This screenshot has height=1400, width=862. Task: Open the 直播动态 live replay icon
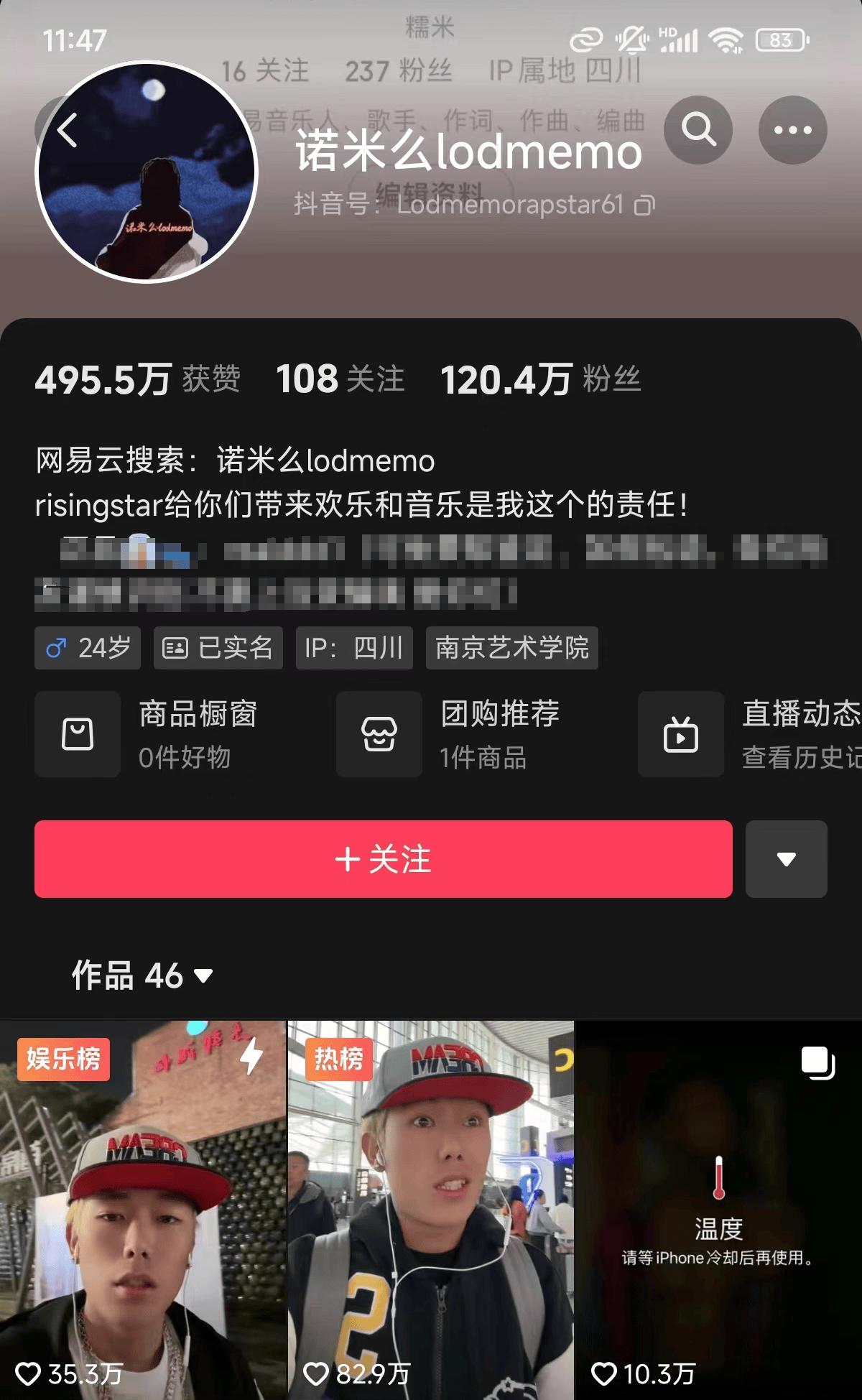(x=680, y=734)
